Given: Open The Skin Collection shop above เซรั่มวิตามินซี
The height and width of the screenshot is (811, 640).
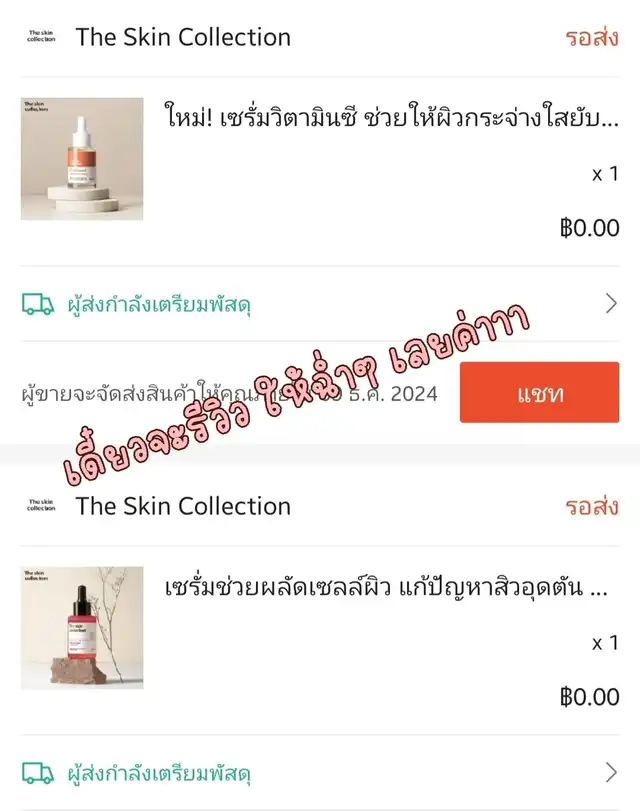Looking at the screenshot, I should pos(183,38).
